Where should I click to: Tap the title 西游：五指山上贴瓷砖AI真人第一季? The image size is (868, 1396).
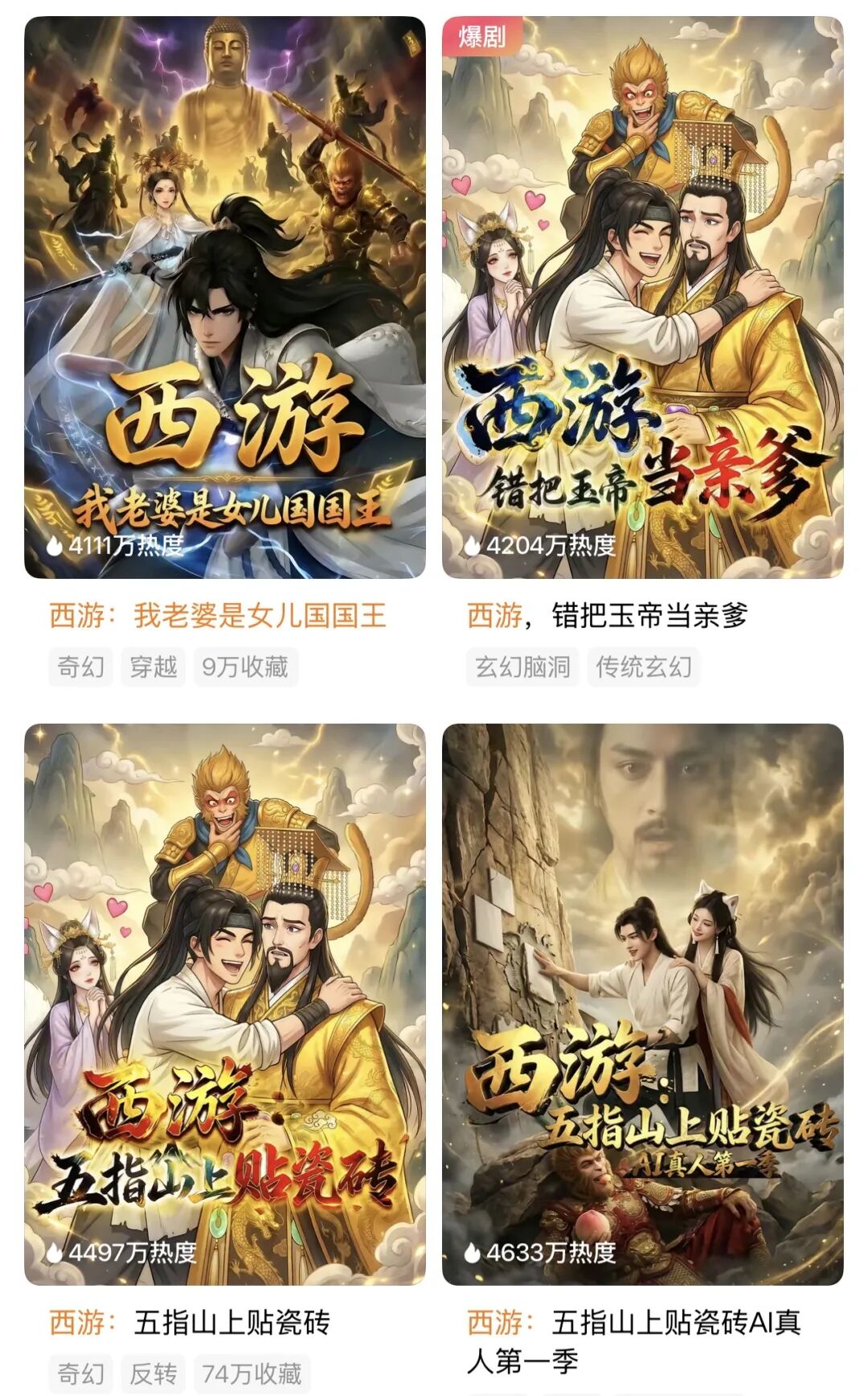pyautogui.click(x=634, y=1342)
